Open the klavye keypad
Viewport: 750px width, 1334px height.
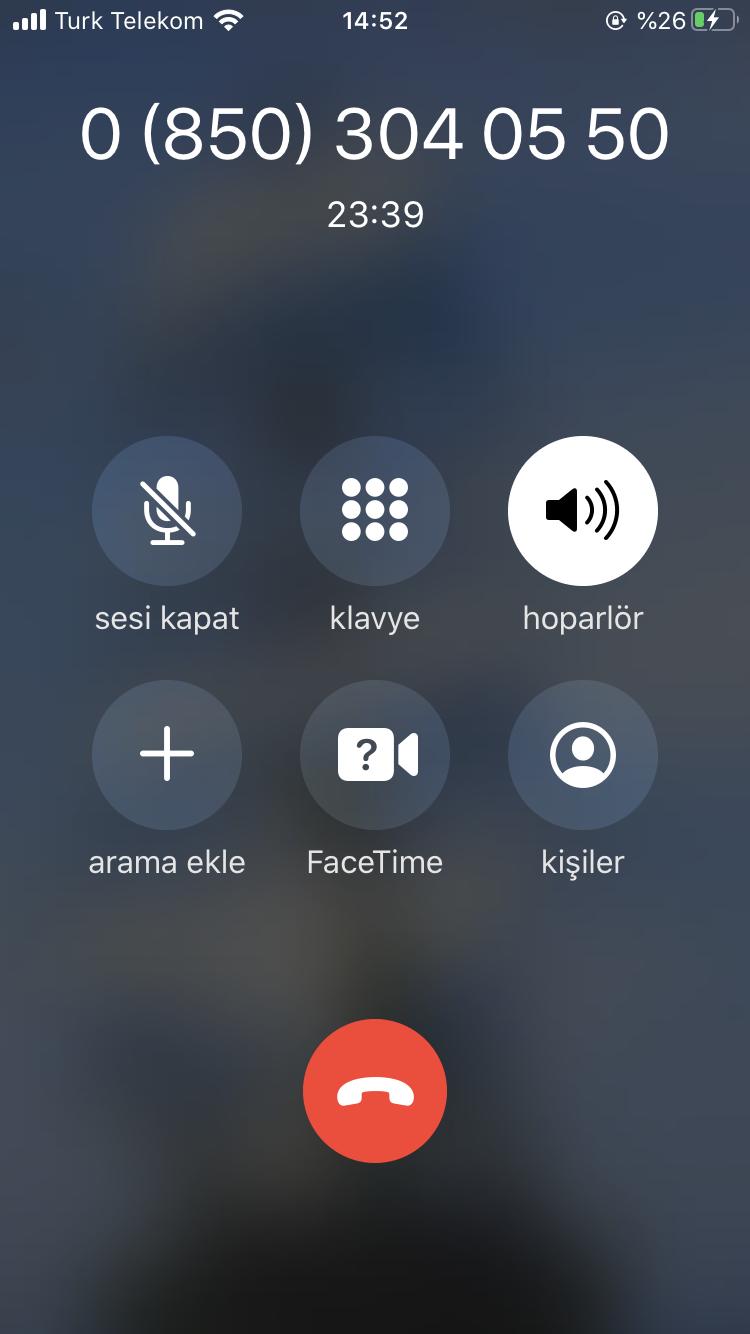pos(375,511)
